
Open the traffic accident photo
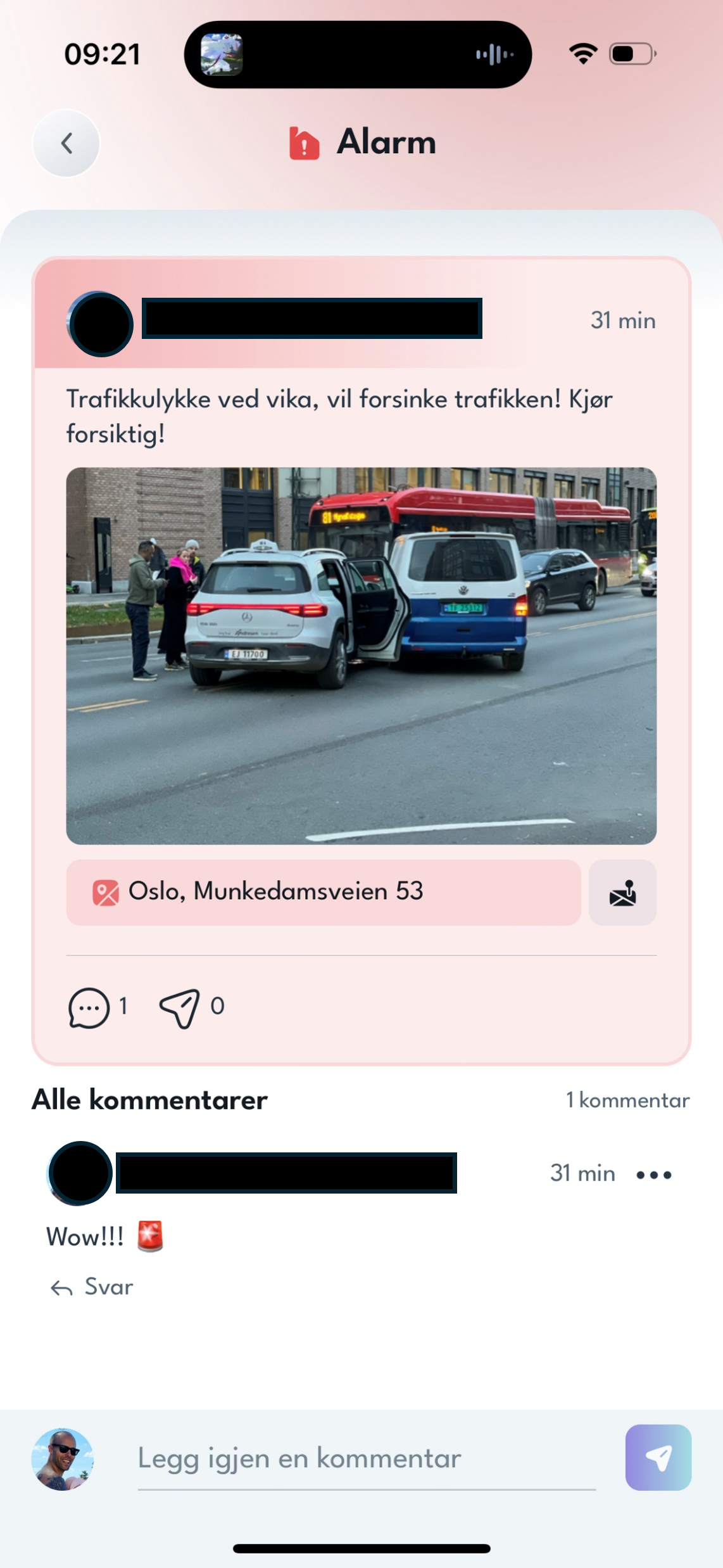click(x=361, y=656)
